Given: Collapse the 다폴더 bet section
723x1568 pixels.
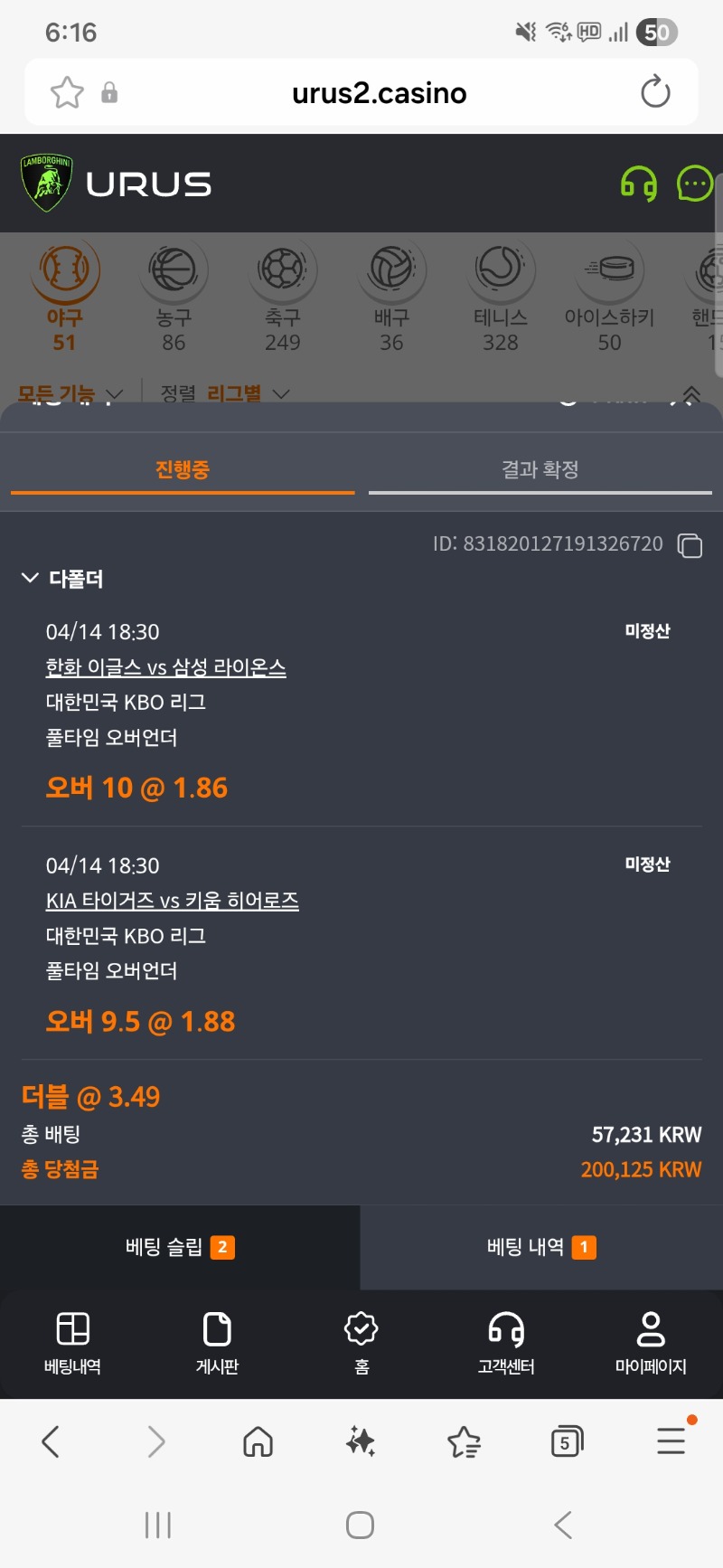Looking at the screenshot, I should click(x=31, y=579).
